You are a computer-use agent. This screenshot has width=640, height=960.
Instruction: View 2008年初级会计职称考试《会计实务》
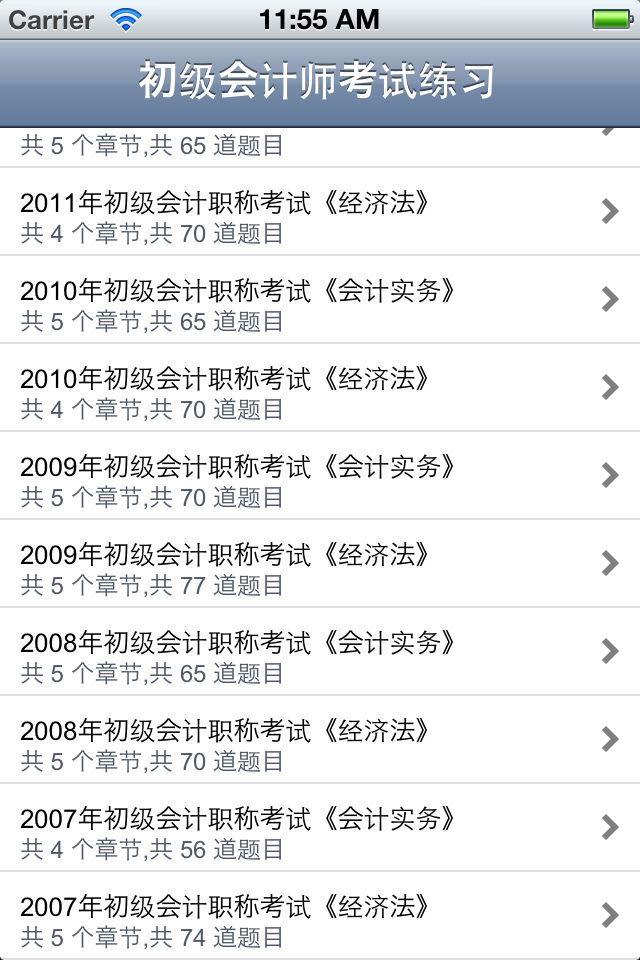pos(300,652)
